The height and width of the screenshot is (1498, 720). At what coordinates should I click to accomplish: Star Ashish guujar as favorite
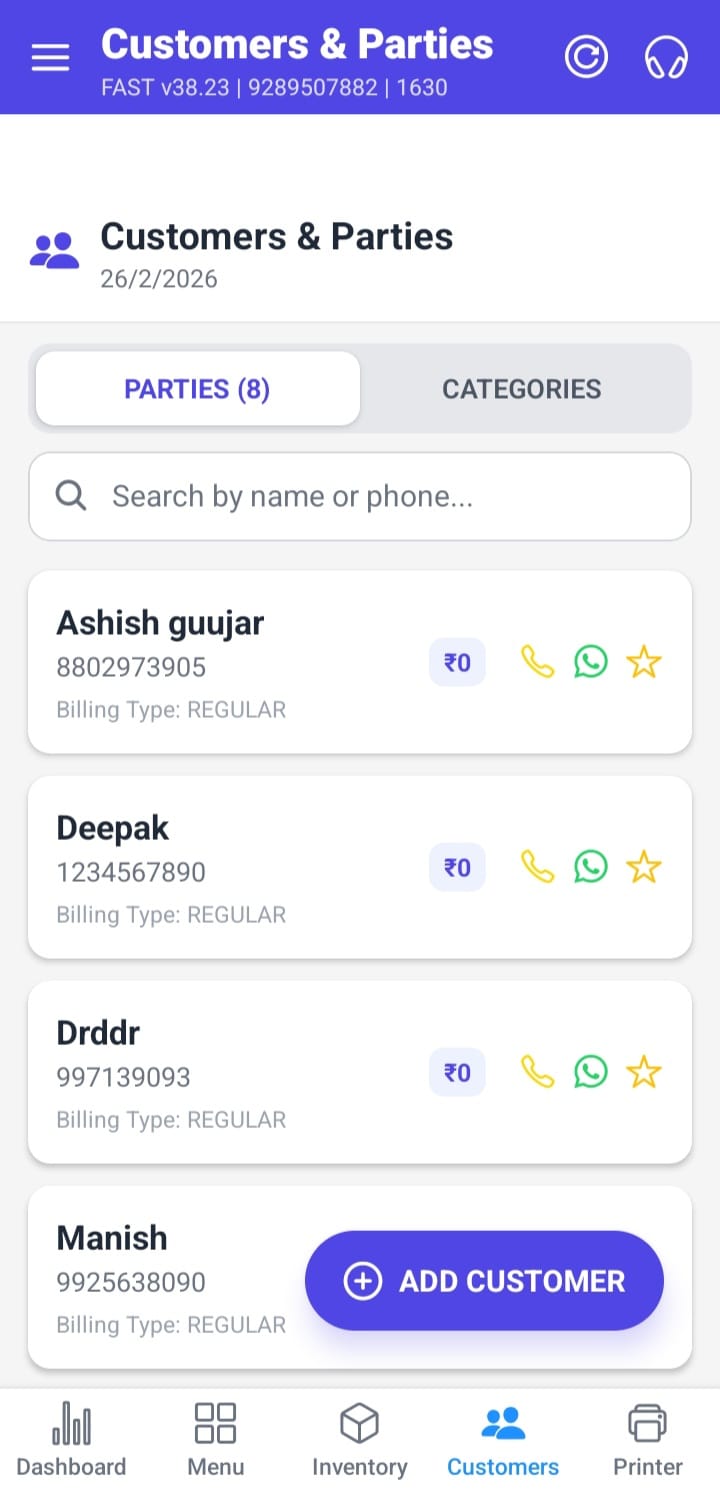tap(644, 662)
